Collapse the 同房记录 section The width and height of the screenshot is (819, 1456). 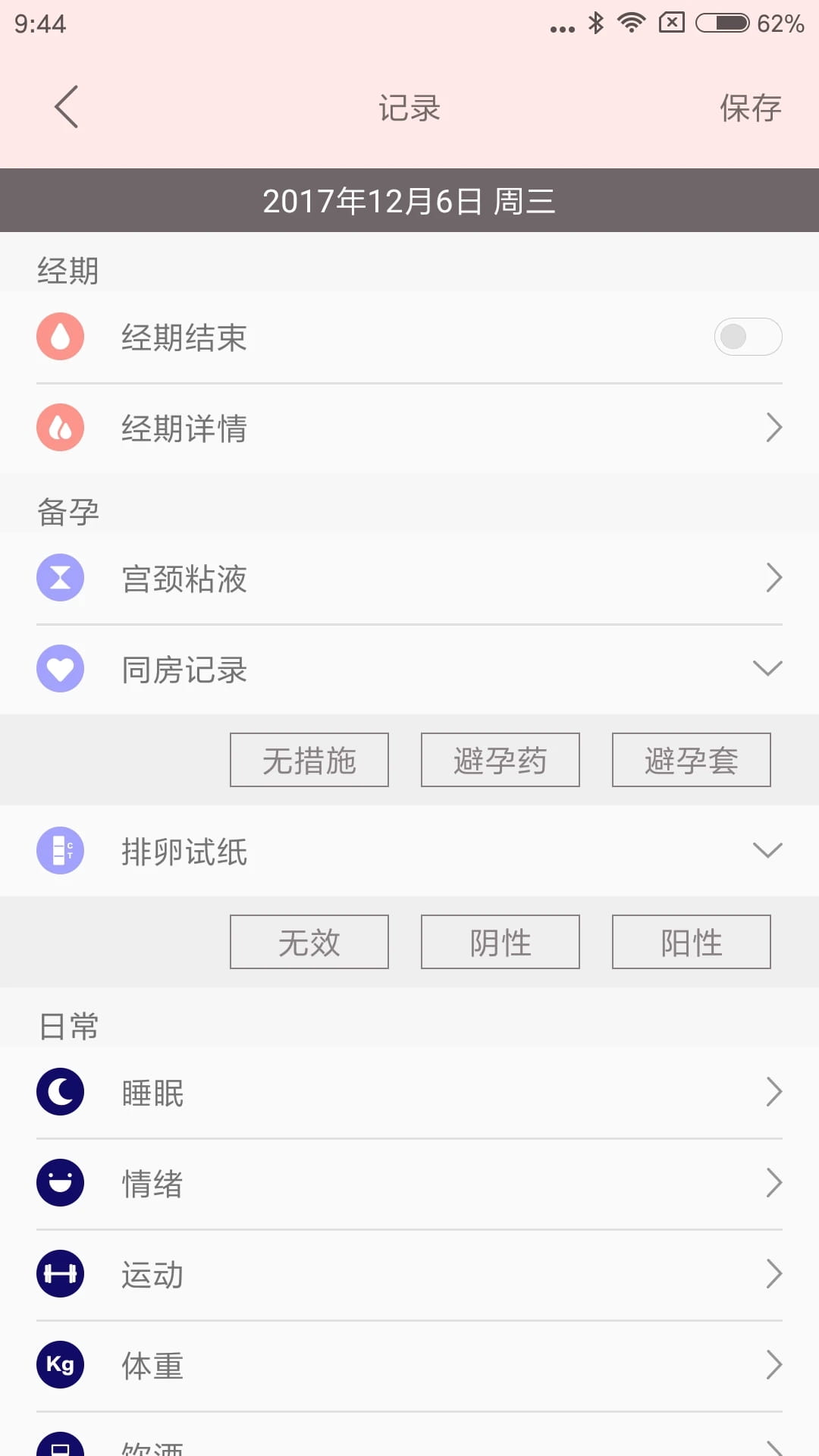[x=409, y=669]
